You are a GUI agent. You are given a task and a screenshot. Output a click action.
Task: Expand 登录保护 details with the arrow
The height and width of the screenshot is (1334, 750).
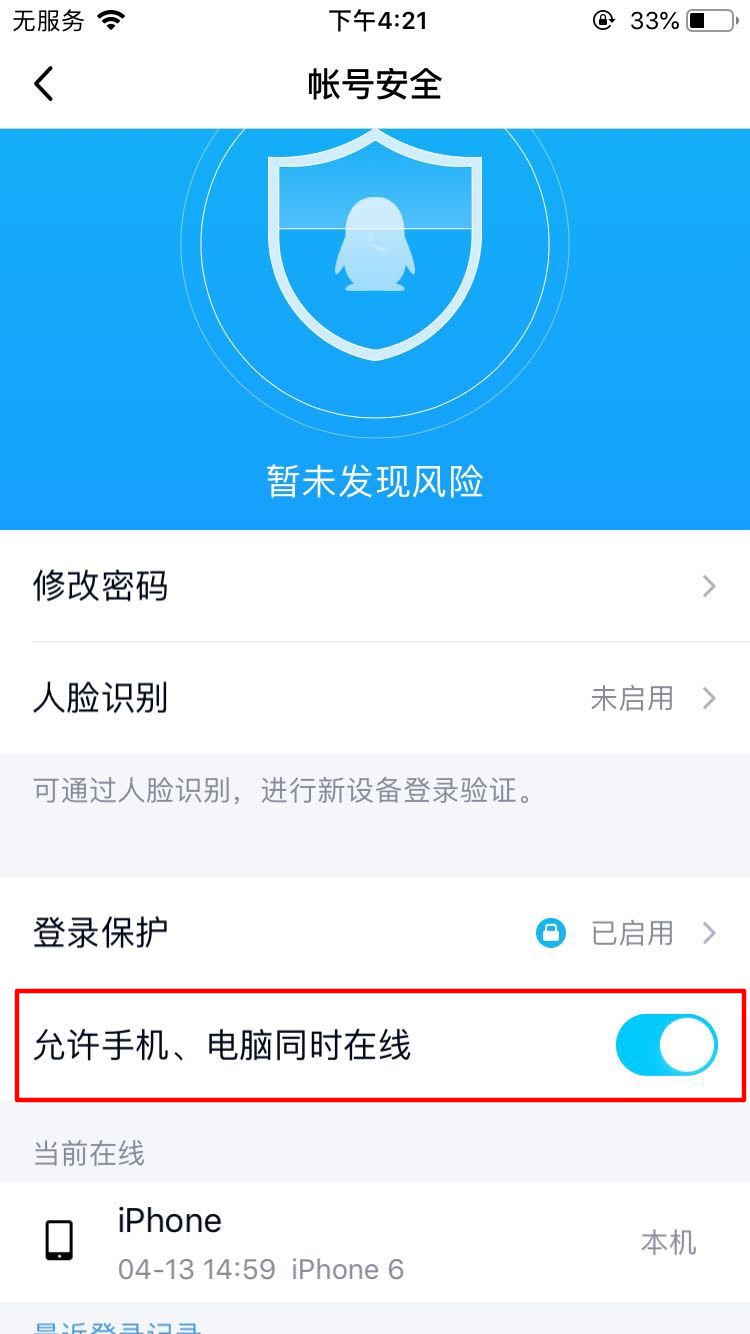[710, 932]
